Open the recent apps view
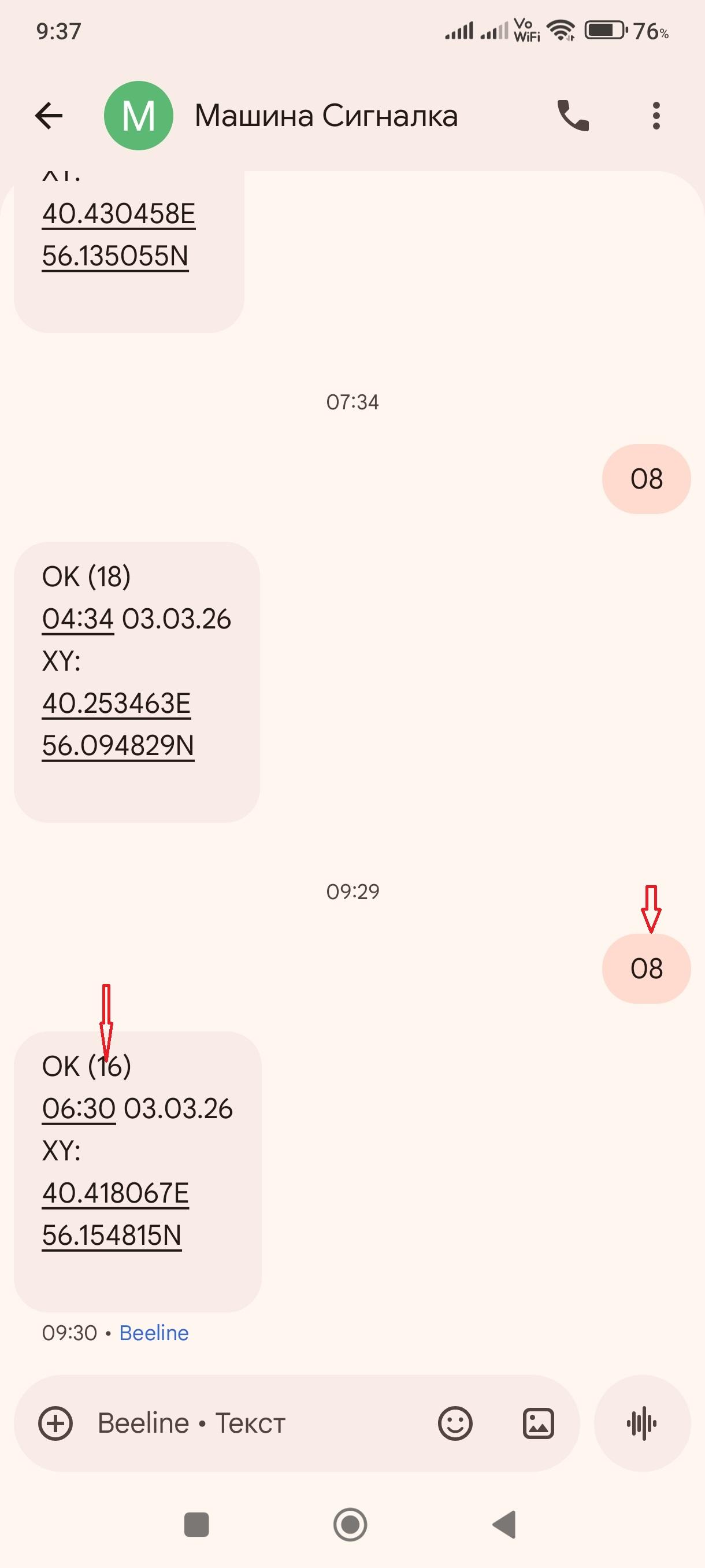Image resolution: width=705 pixels, height=1568 pixels. tap(196, 1525)
